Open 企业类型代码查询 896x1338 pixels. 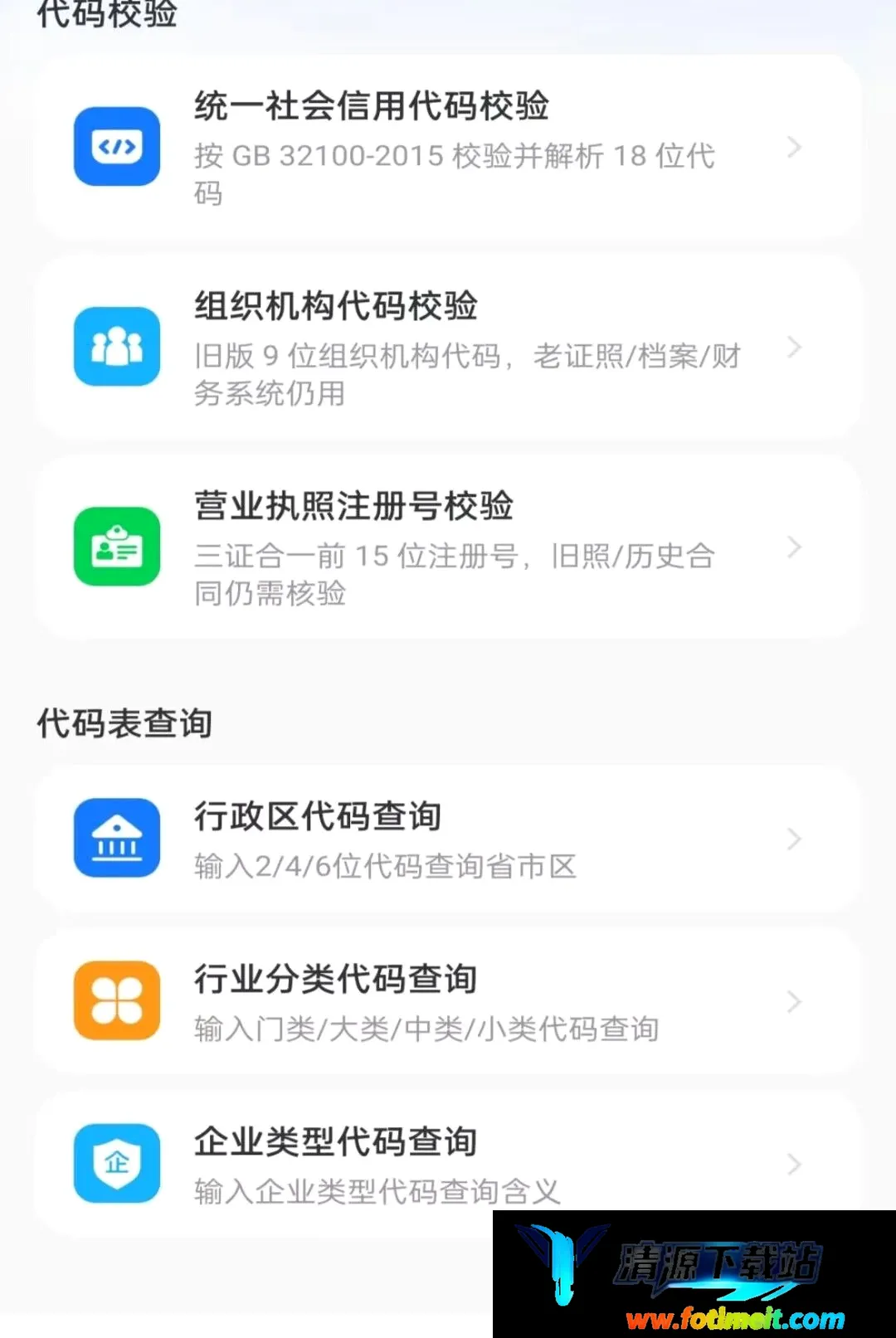click(x=448, y=1165)
